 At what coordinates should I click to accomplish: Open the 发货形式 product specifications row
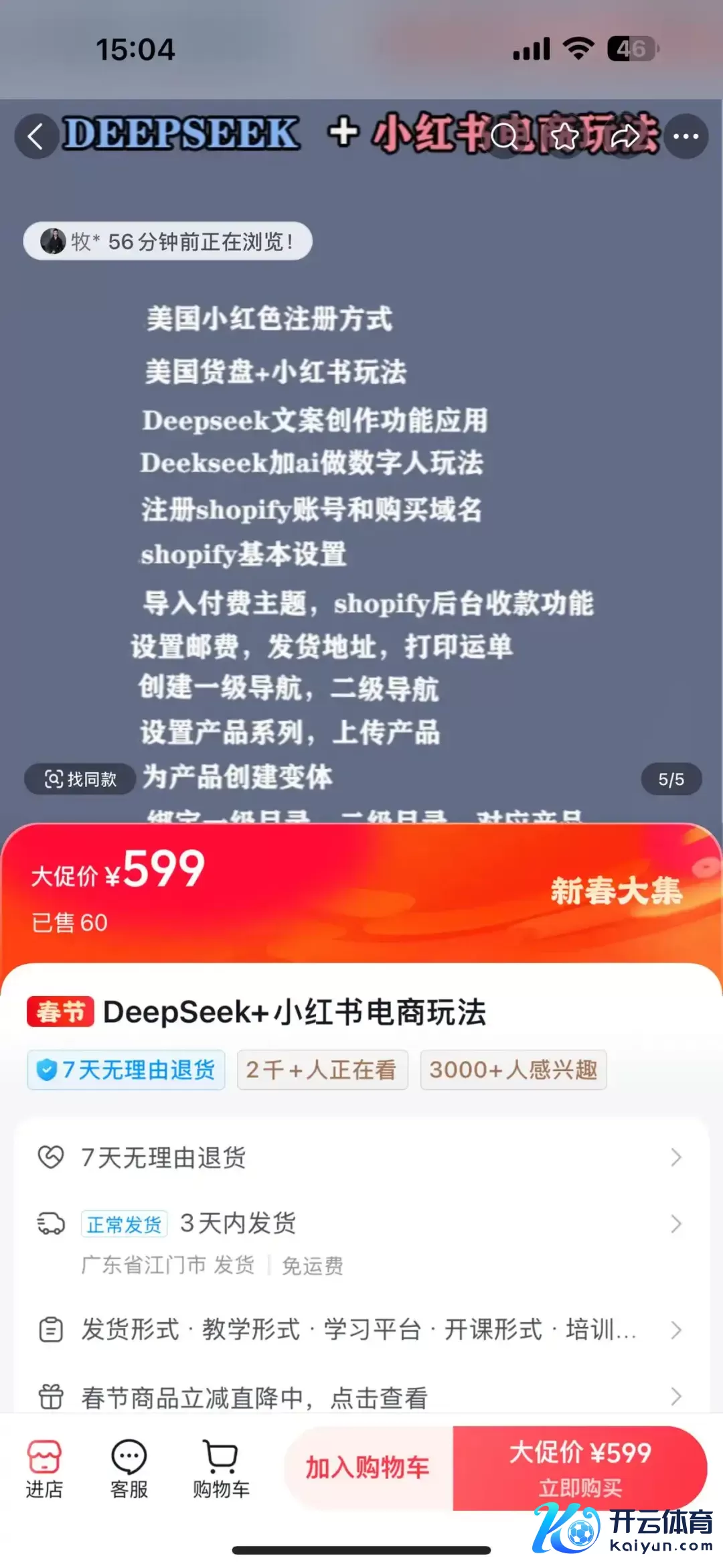[361, 1330]
